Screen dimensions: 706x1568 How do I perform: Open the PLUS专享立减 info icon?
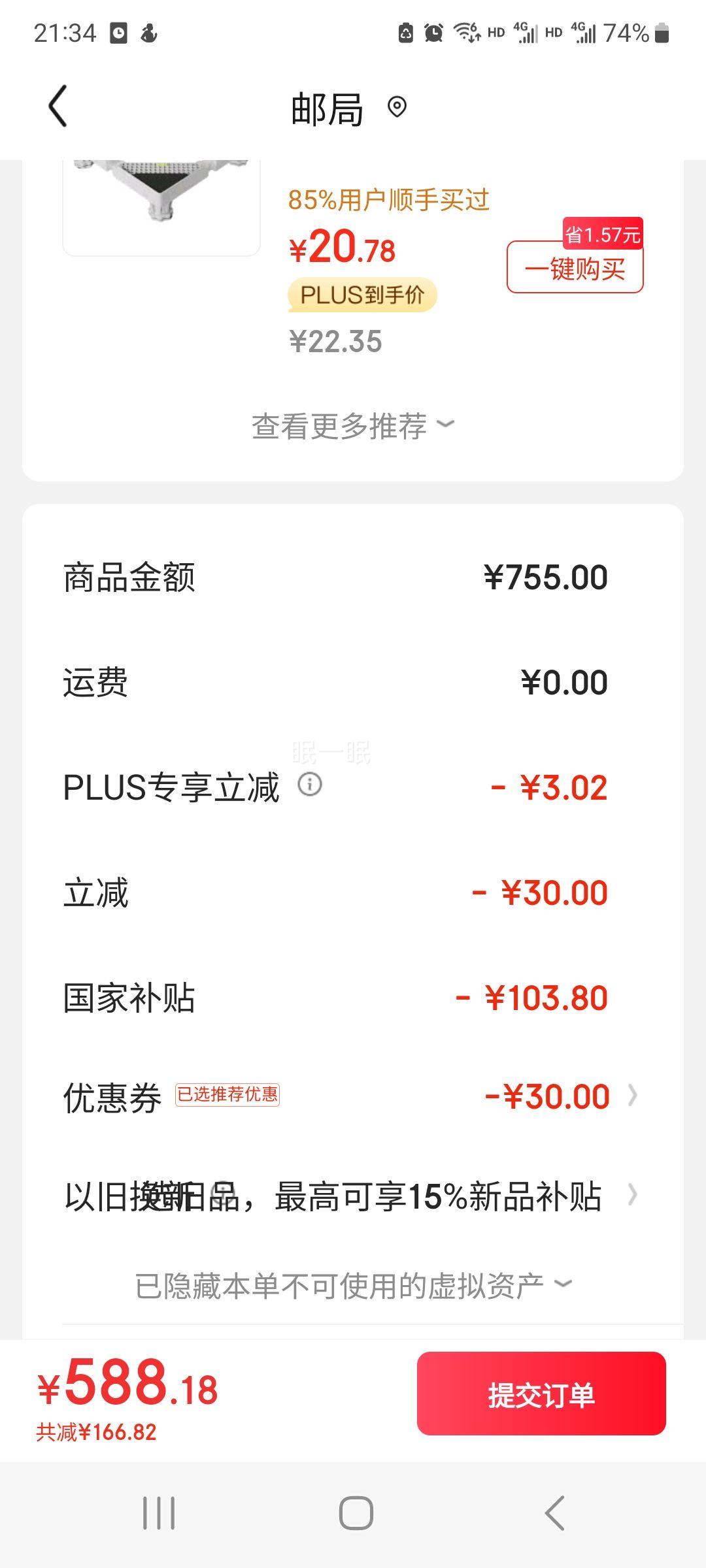point(310,784)
